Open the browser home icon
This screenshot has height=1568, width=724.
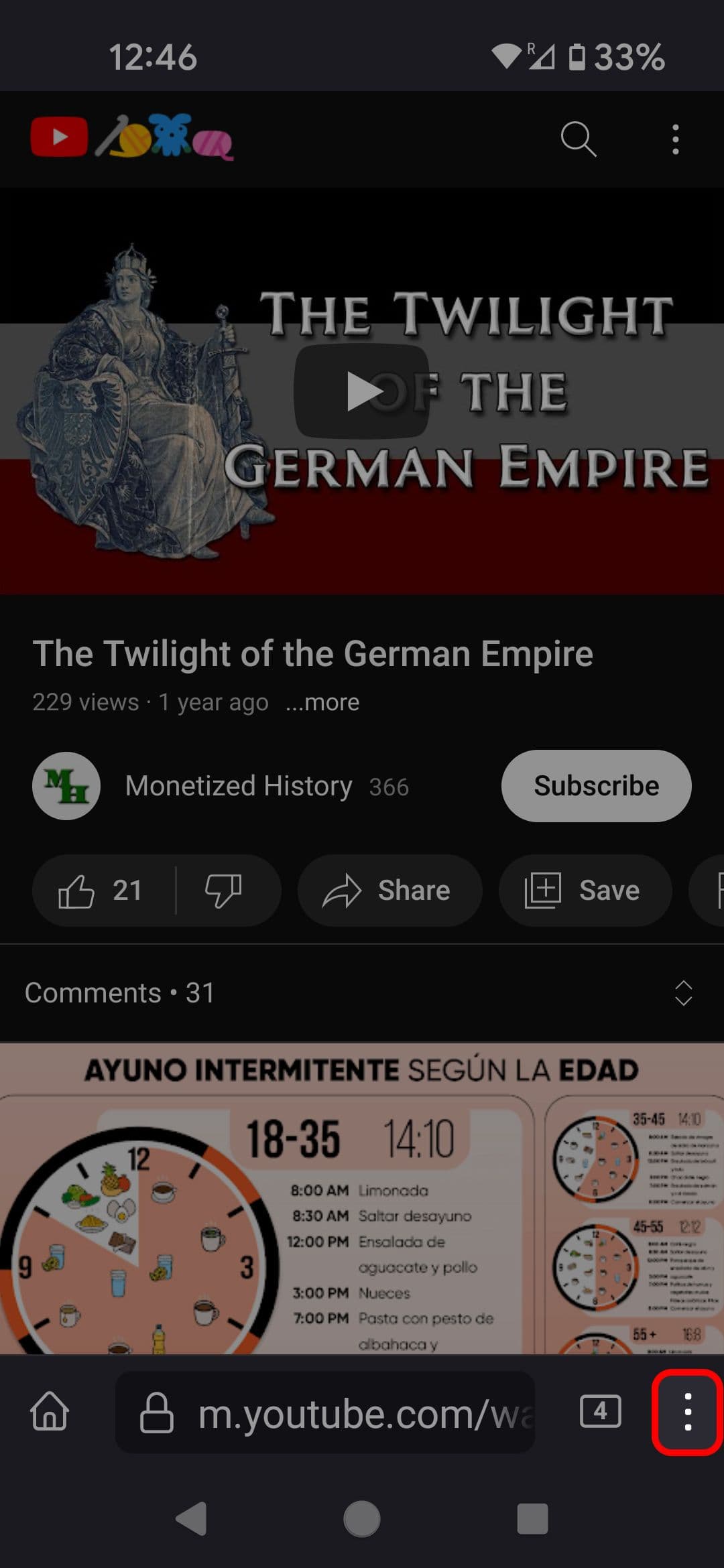49,1411
